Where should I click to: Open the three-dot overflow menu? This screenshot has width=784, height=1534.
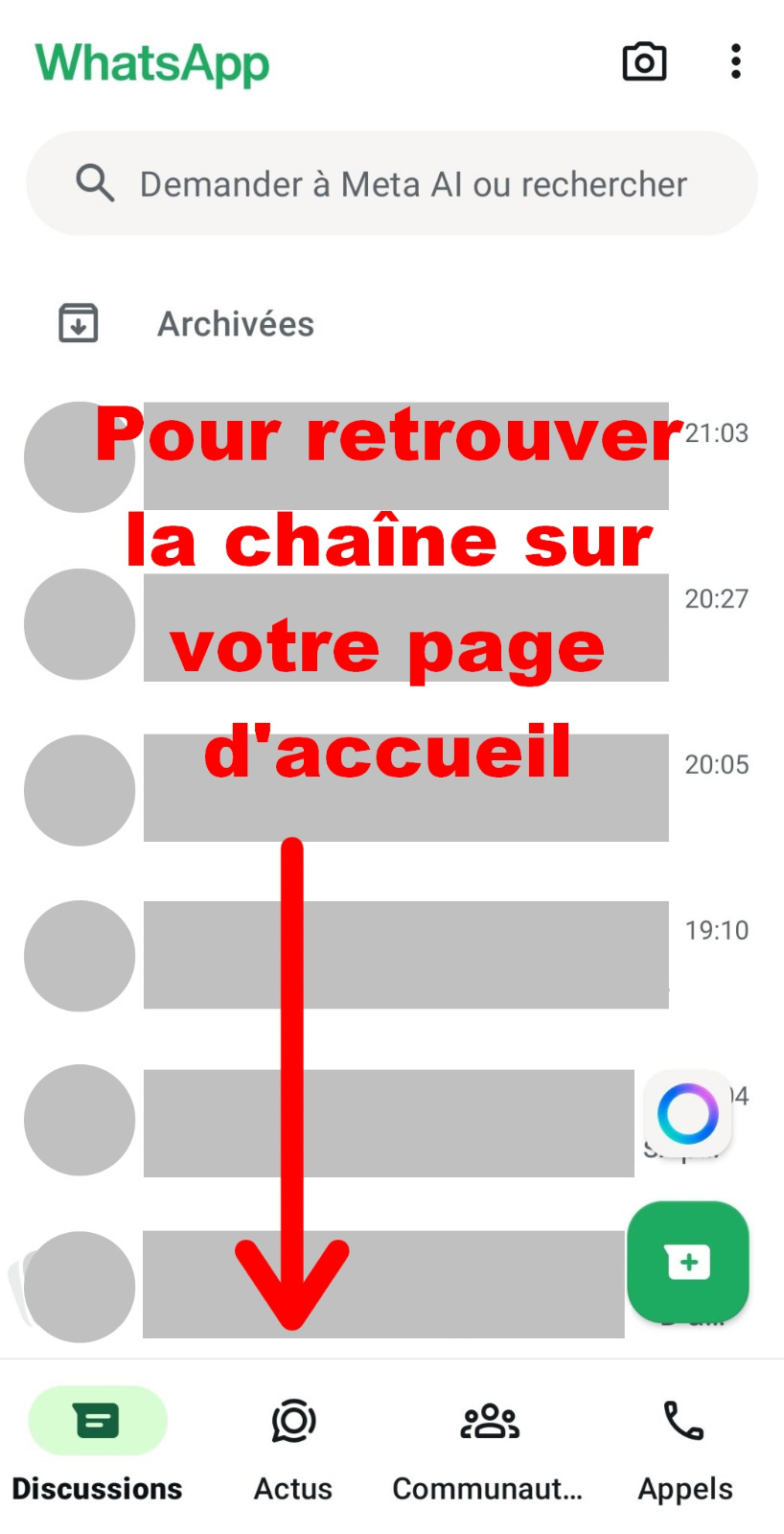click(735, 61)
